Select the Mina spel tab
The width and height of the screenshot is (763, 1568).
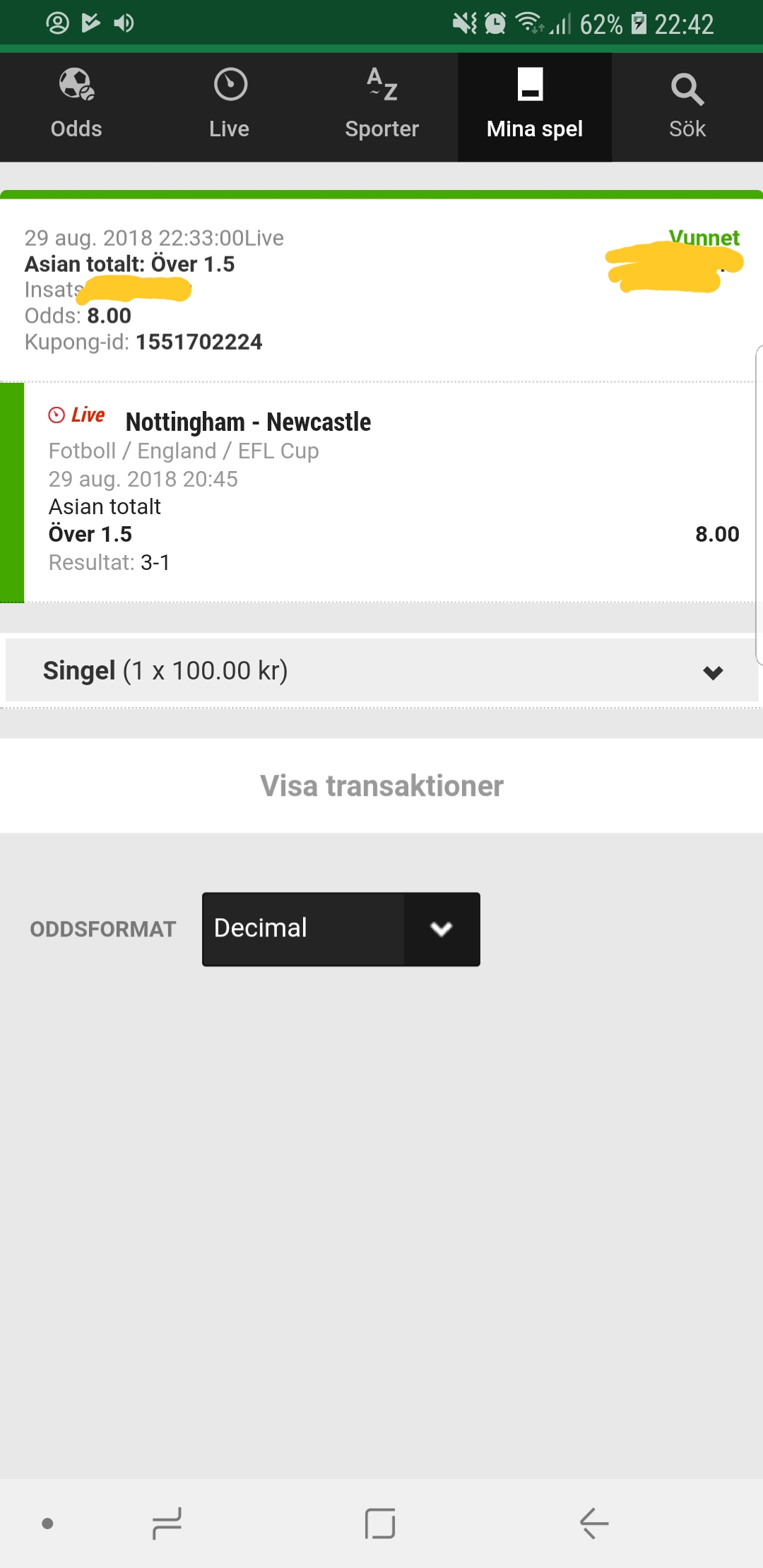coord(535,107)
